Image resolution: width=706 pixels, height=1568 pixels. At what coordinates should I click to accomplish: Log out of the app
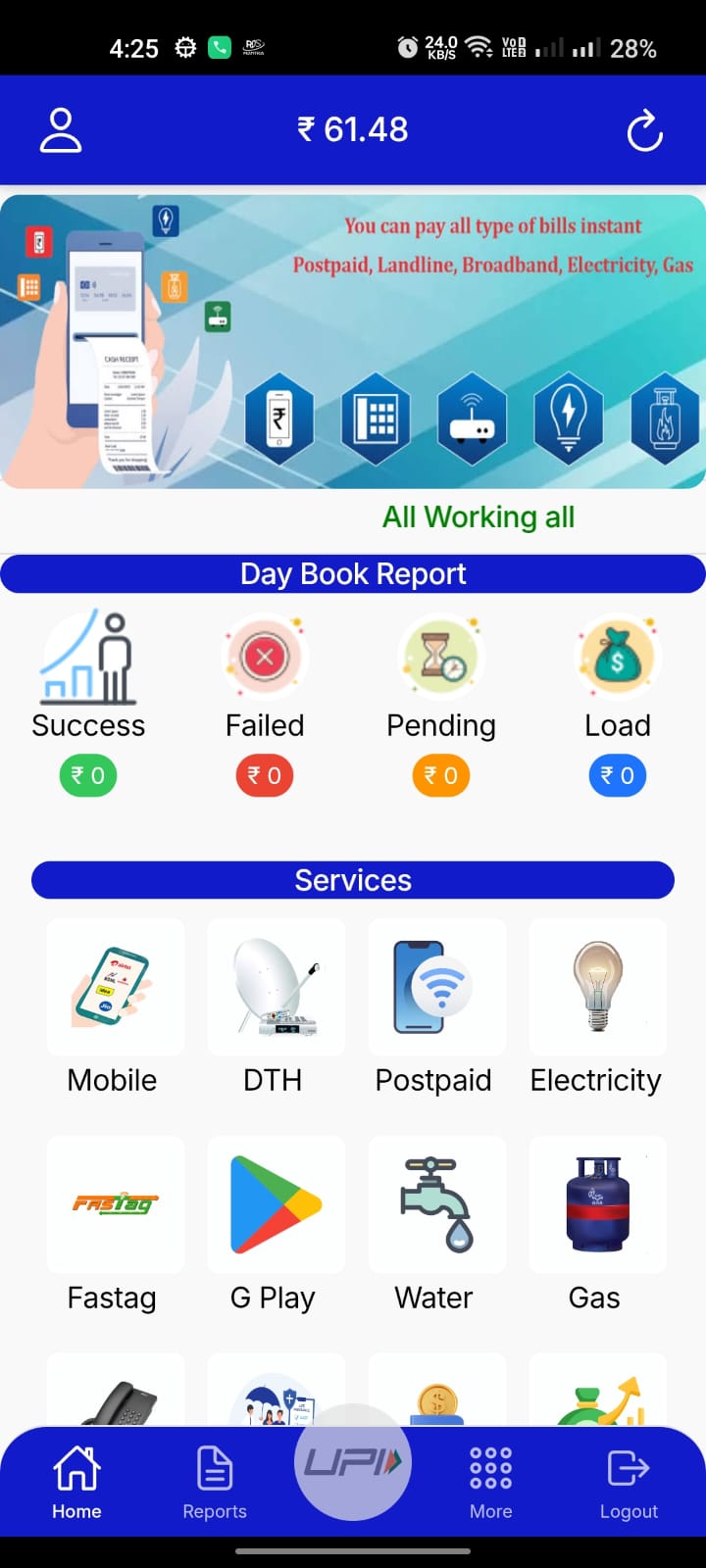click(629, 1482)
